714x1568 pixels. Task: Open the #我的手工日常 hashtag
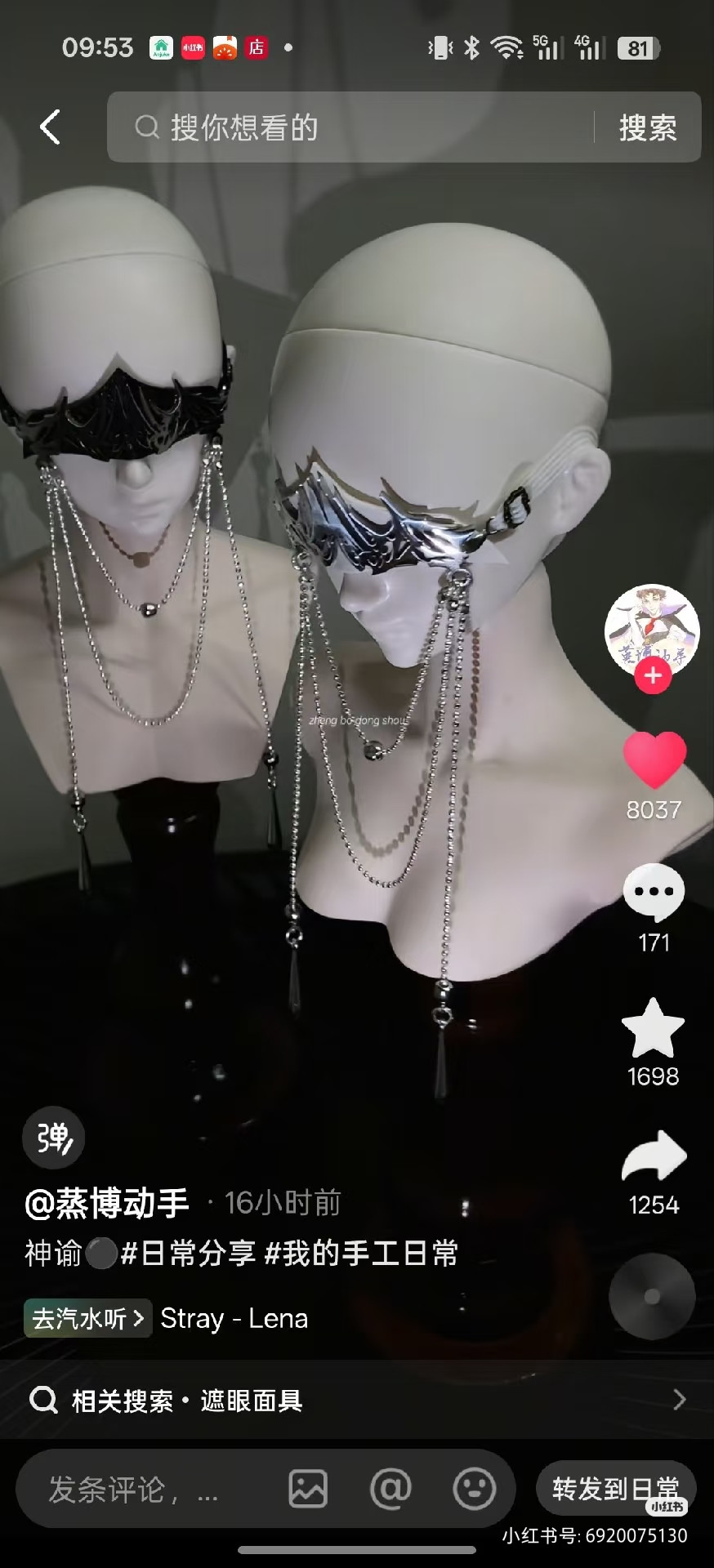(361, 1254)
